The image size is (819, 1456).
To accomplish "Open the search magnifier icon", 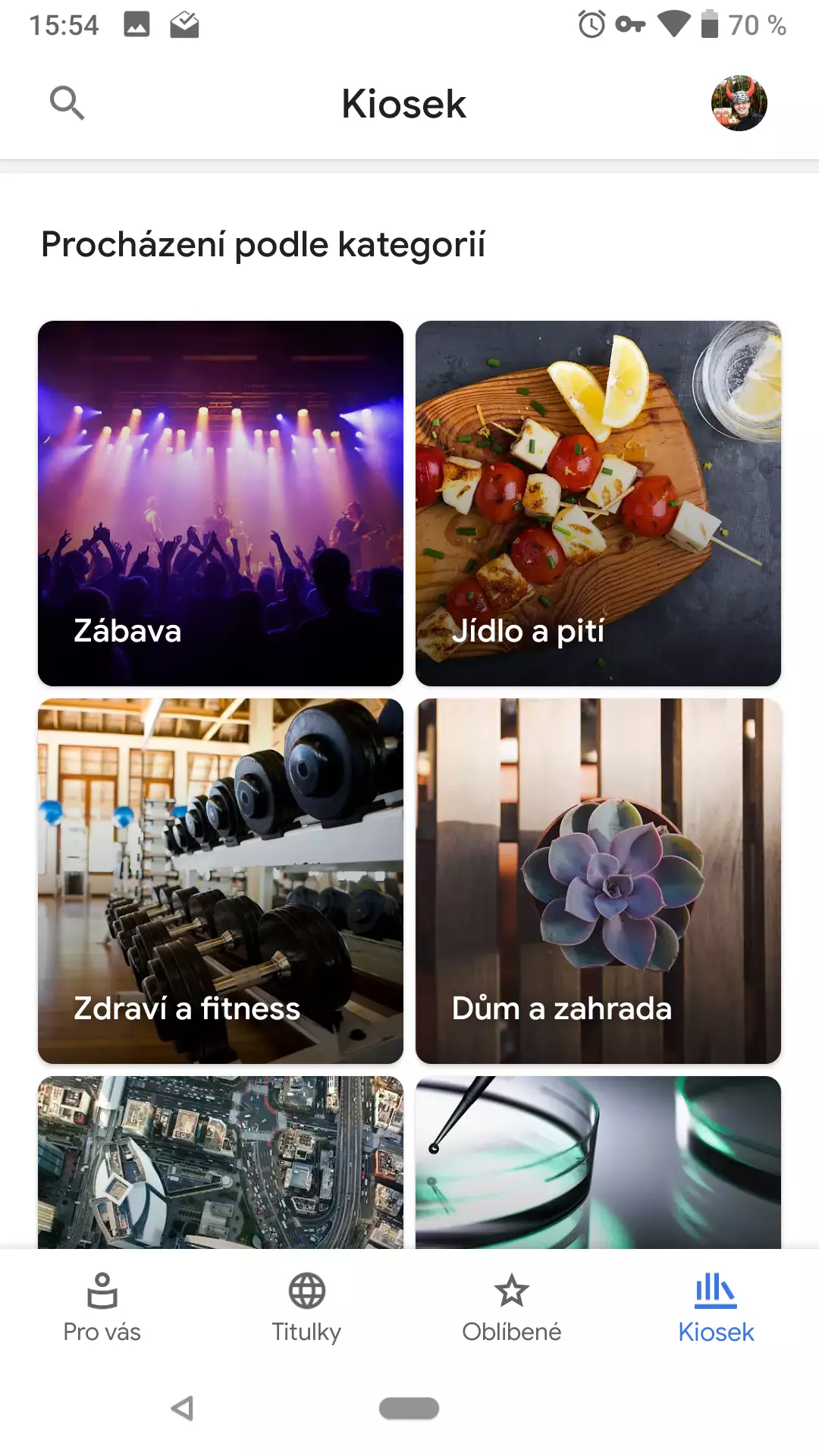I will click(x=67, y=103).
